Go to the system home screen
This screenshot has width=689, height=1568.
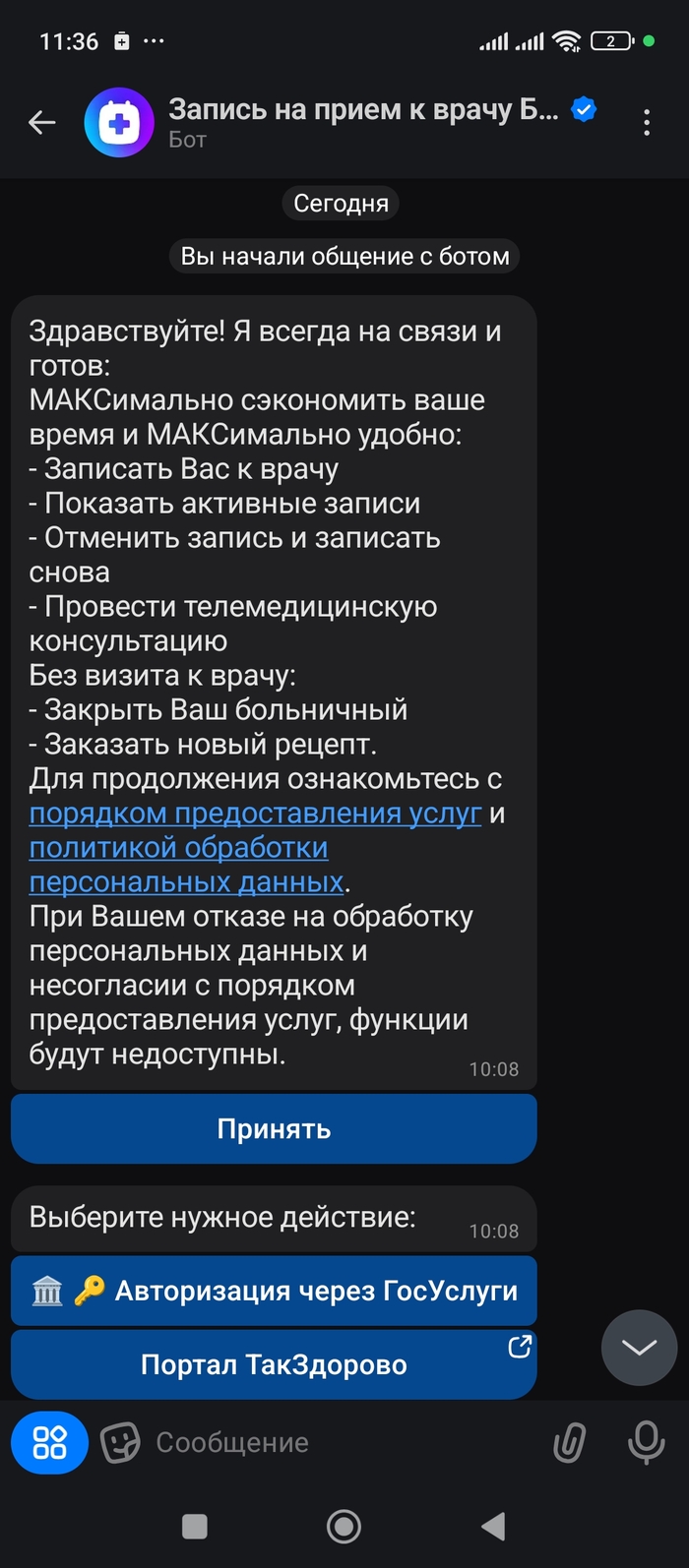point(344,1527)
